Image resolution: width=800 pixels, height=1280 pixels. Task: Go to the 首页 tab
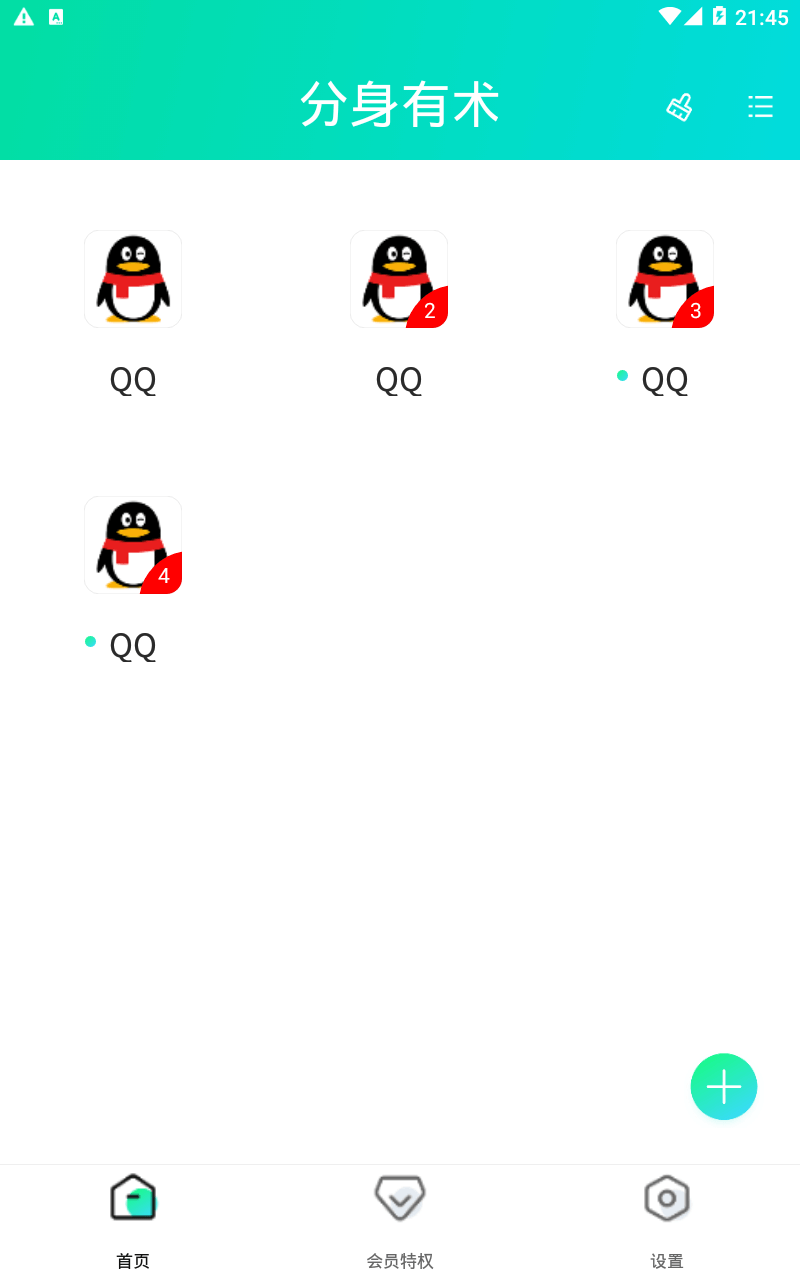click(x=133, y=1222)
